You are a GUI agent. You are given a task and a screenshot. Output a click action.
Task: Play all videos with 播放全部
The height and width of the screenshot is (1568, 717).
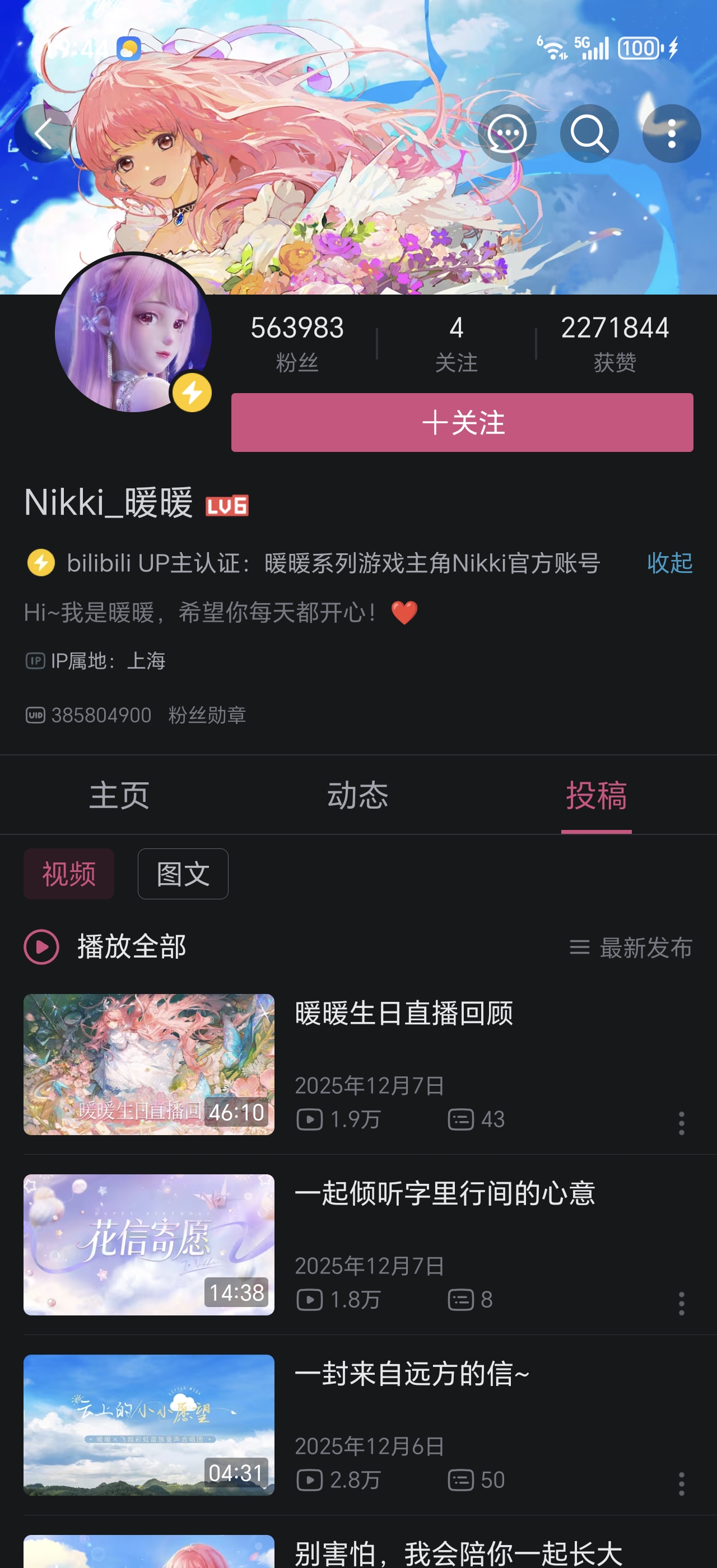105,946
